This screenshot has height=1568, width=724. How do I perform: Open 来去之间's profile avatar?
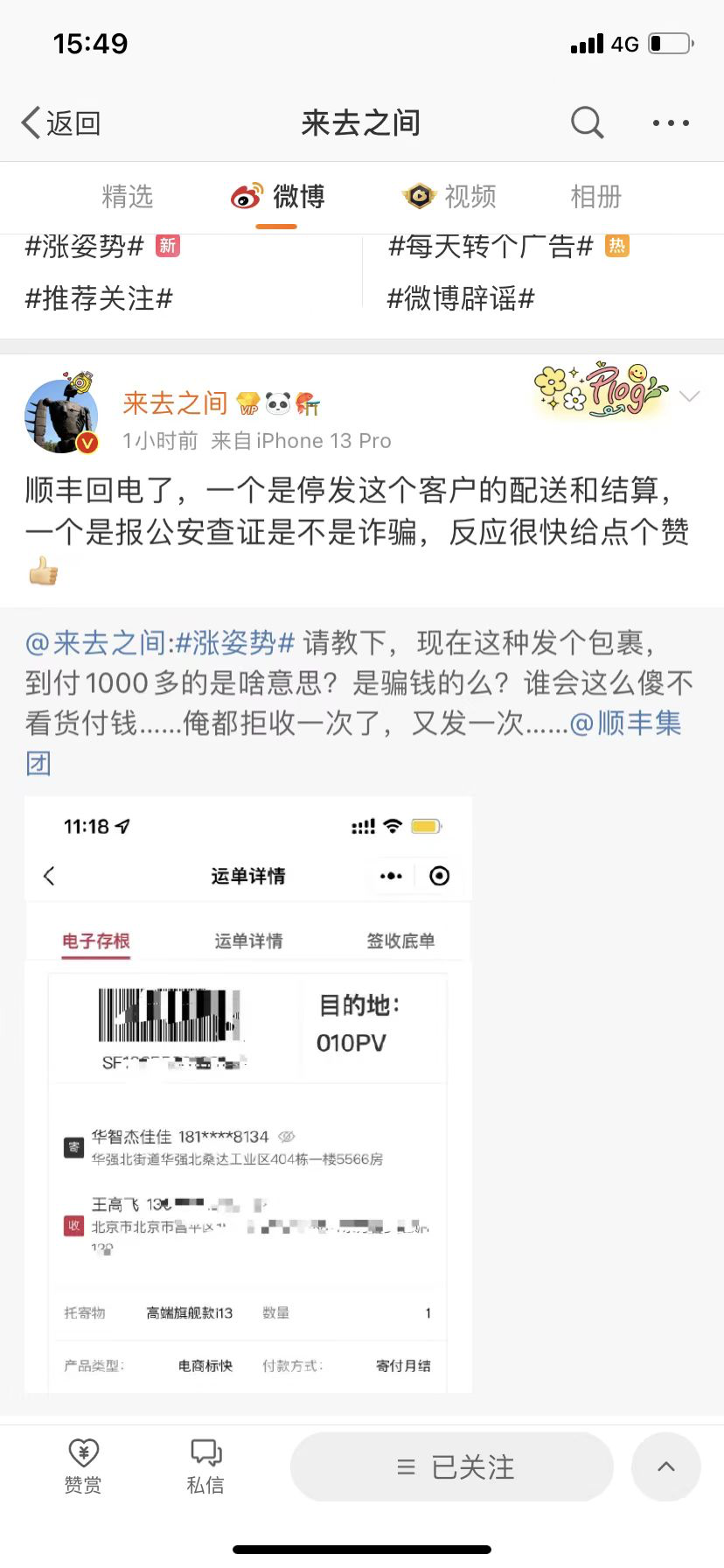(61, 417)
